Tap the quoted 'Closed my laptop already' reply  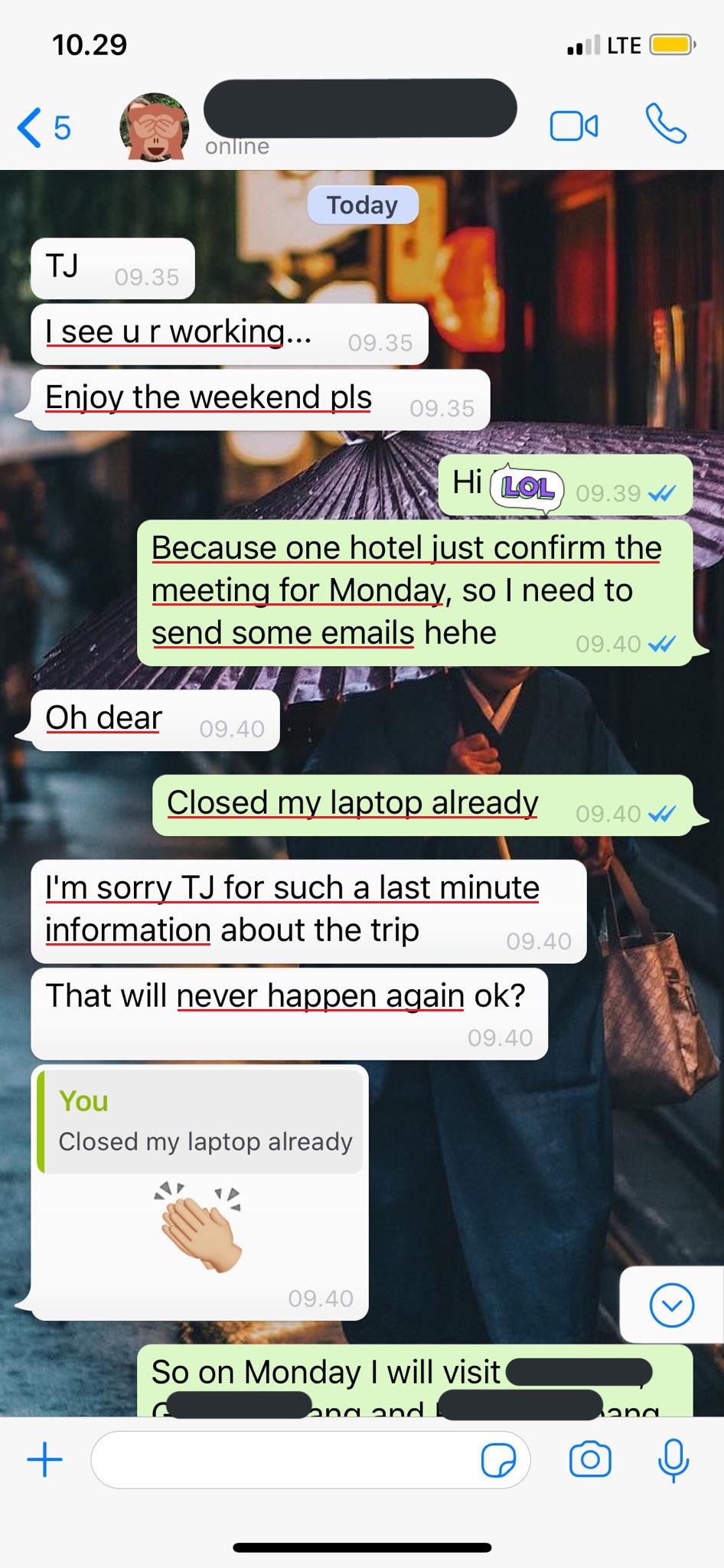point(201,1122)
